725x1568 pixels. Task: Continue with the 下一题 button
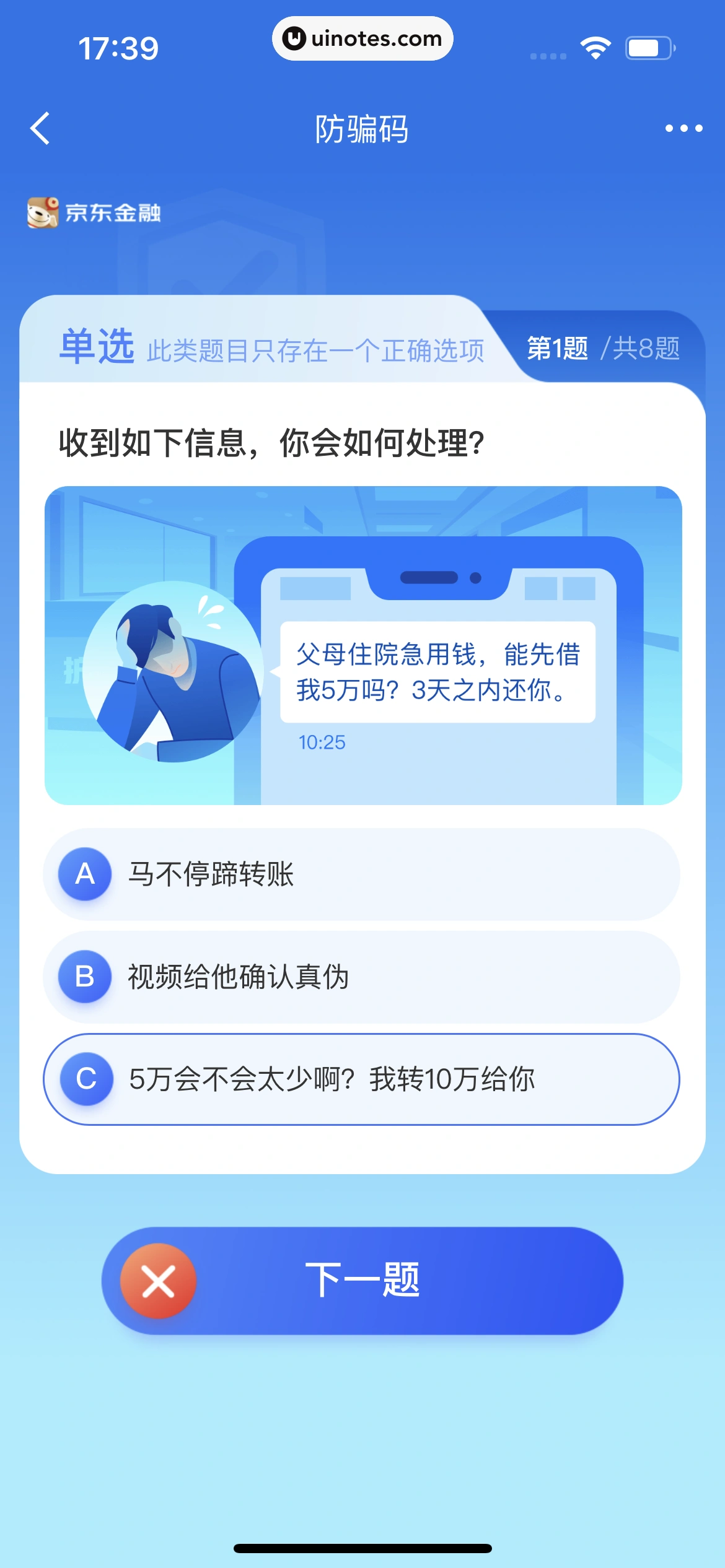pos(362,1281)
